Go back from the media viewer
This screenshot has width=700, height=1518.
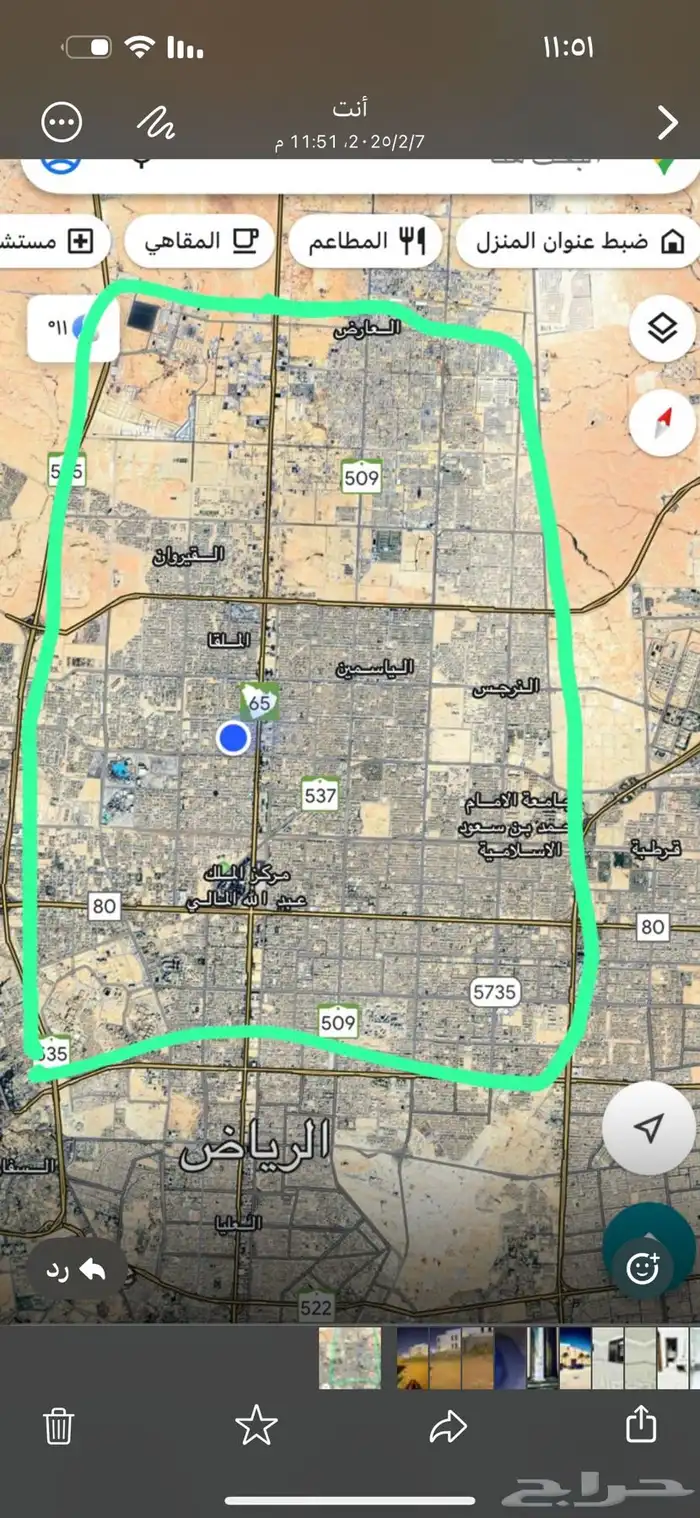[667, 123]
